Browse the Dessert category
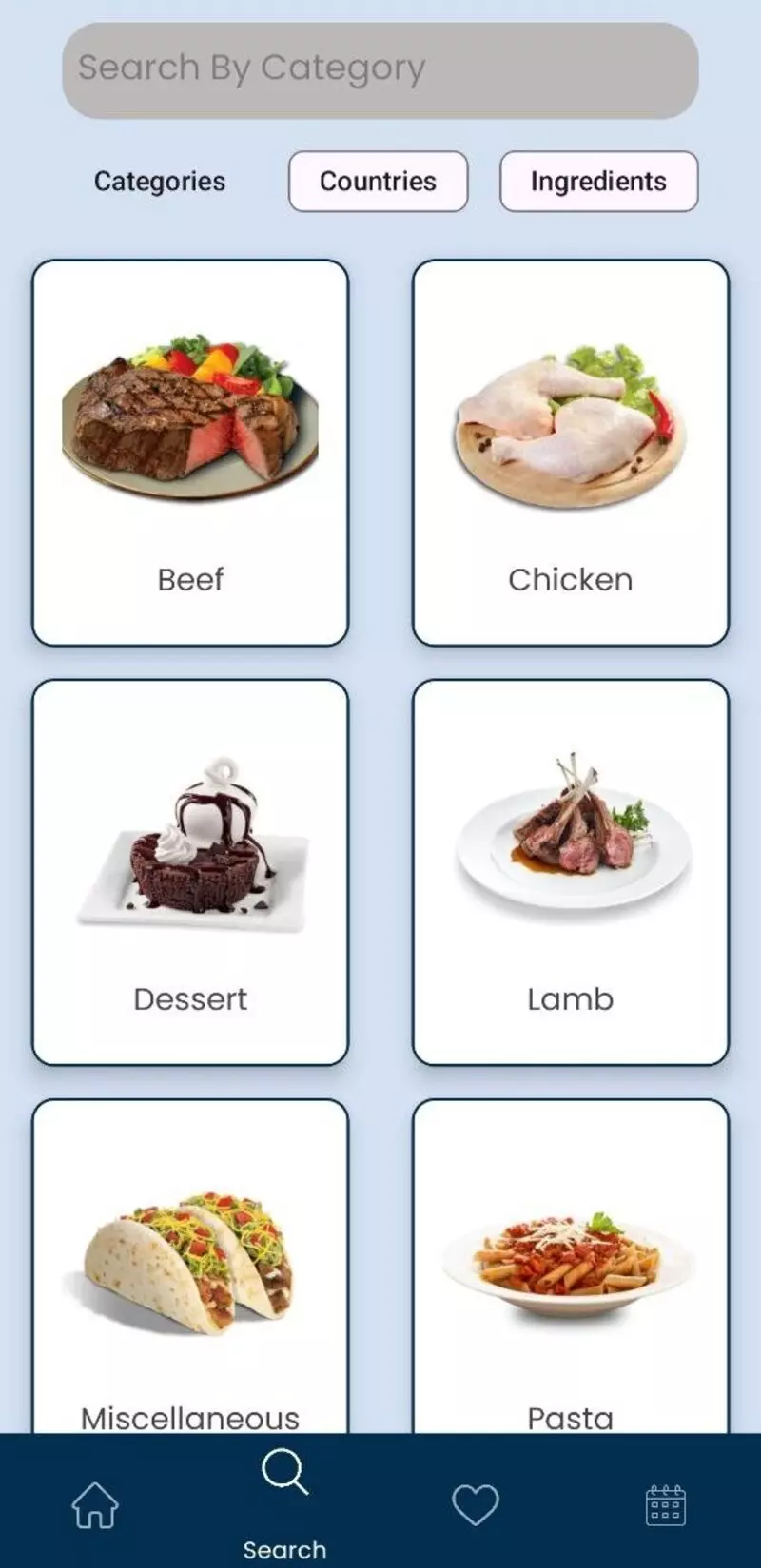Viewport: 761px width, 1568px height. point(190,872)
